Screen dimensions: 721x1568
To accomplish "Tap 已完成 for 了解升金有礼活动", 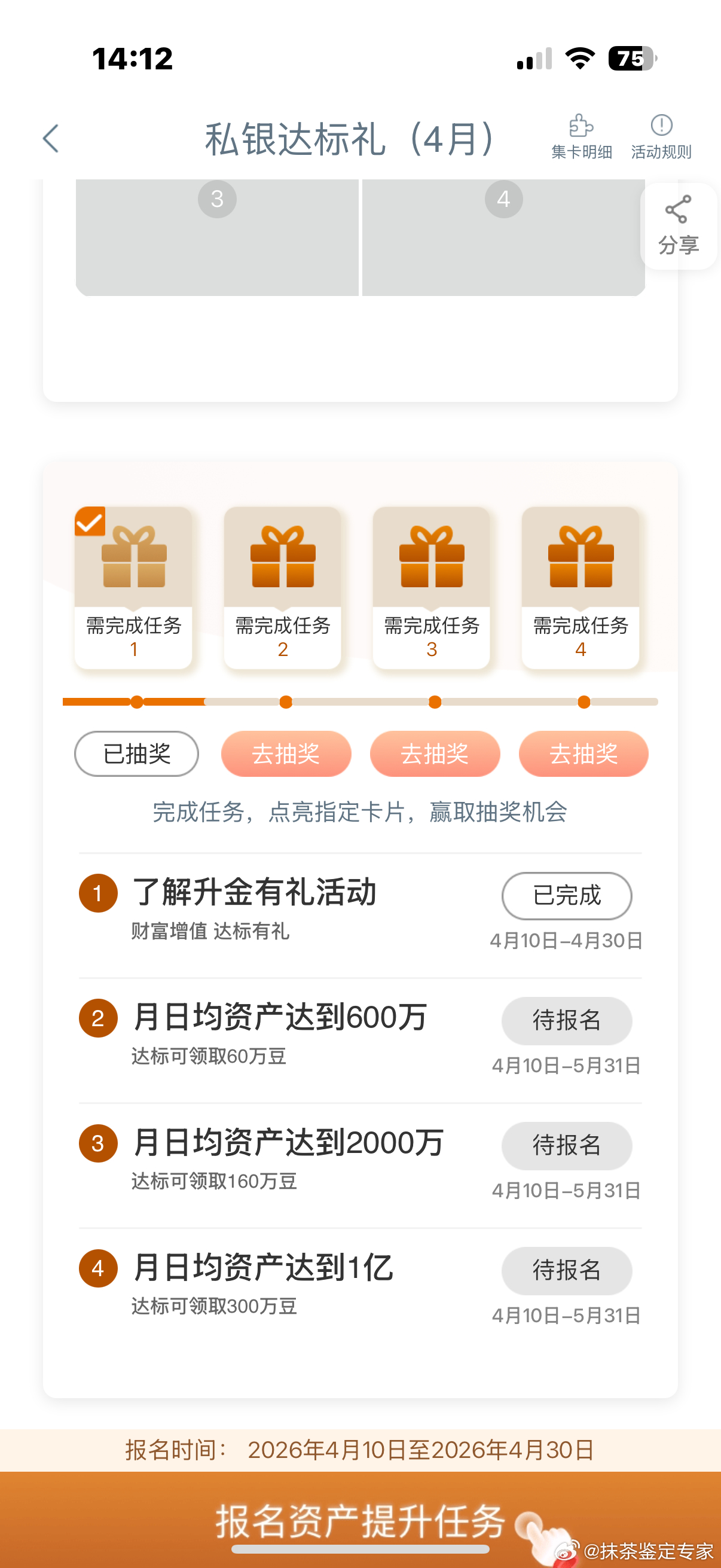I will [566, 895].
